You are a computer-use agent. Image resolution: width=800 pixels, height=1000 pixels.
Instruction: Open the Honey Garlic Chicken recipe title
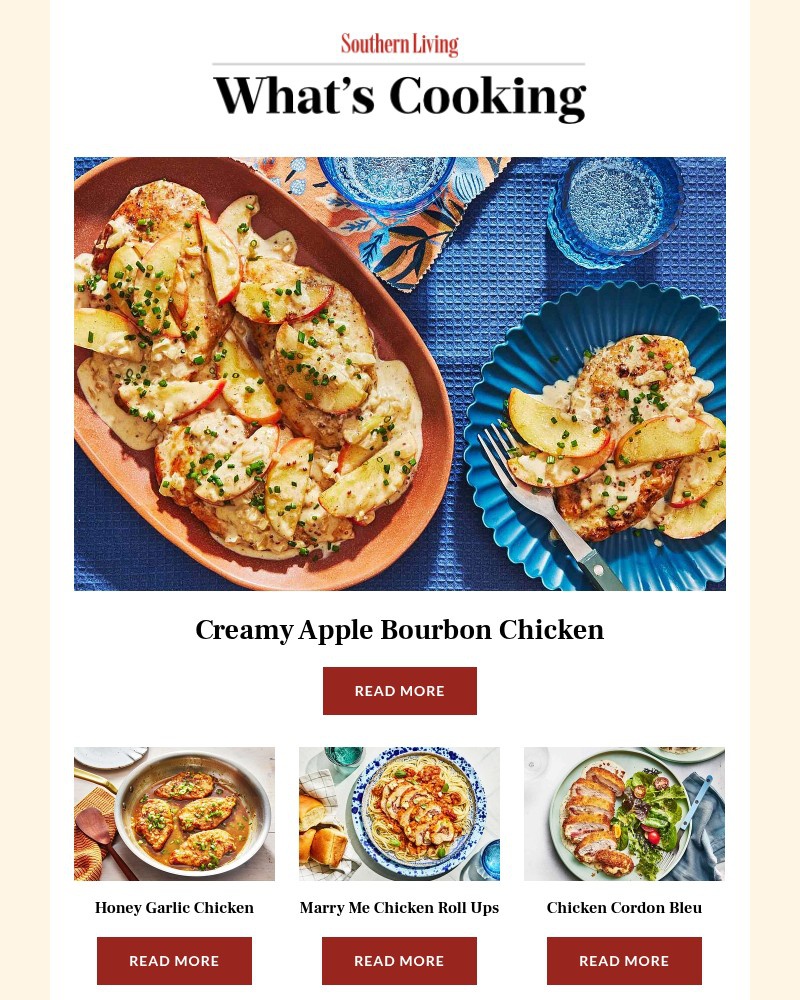coord(174,908)
